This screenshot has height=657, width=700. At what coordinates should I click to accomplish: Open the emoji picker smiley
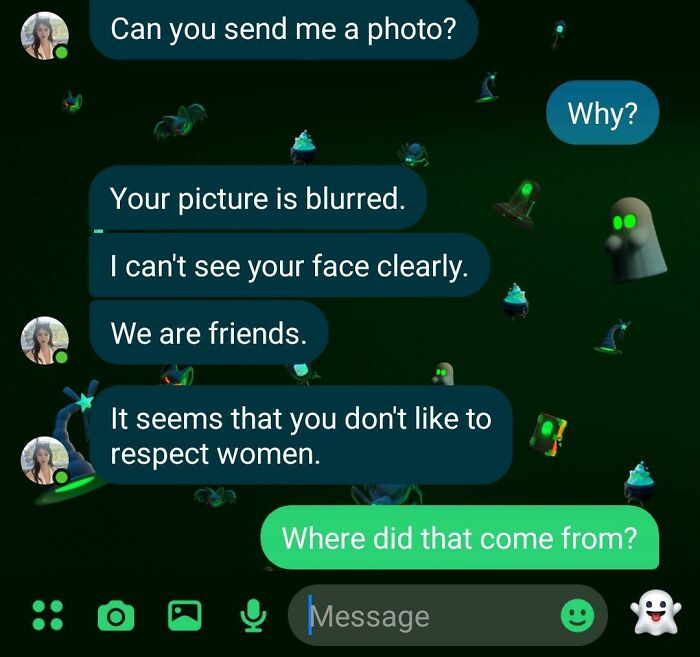coord(576,616)
